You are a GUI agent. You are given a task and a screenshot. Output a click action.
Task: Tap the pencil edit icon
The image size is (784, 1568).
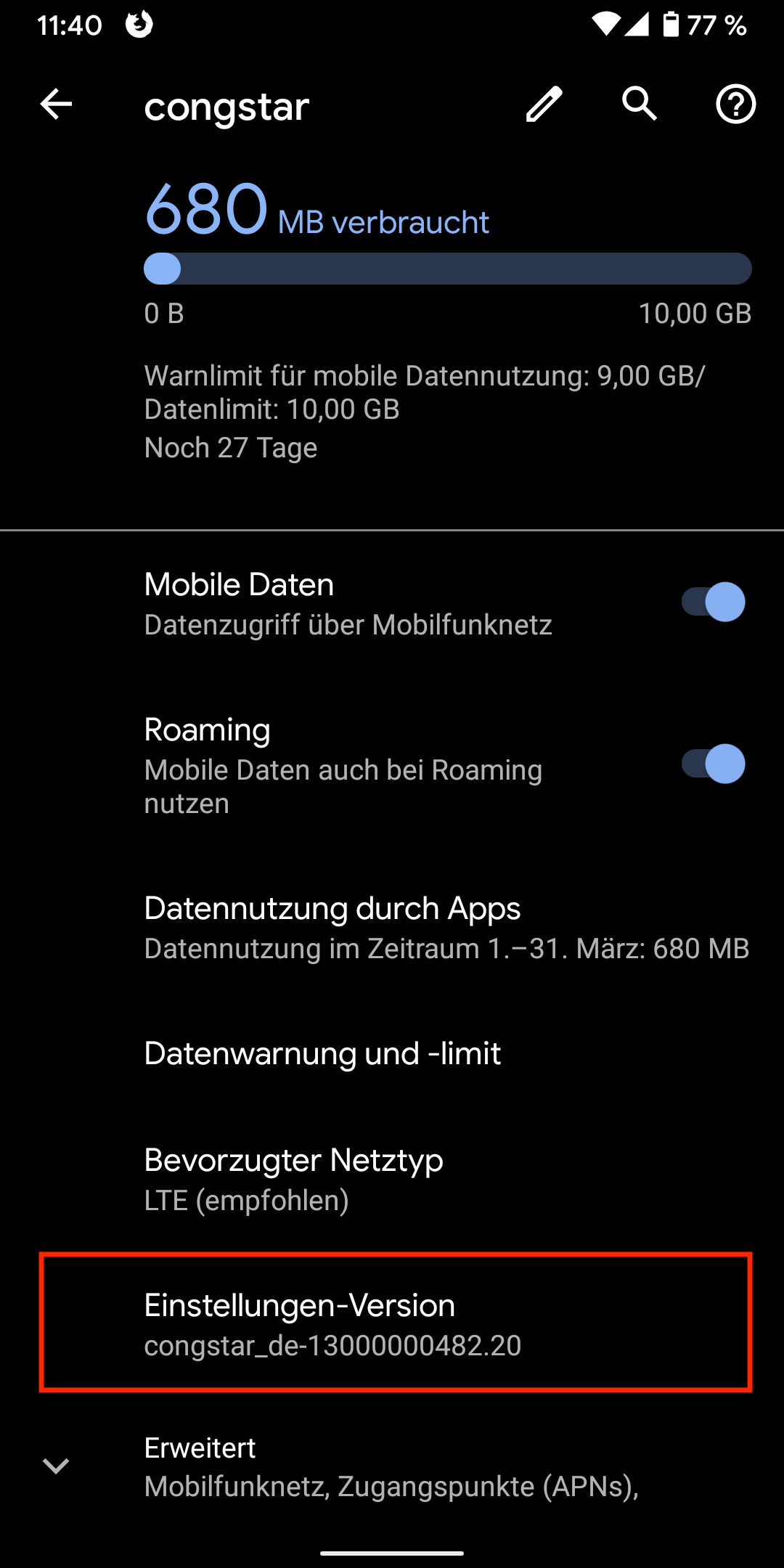tap(544, 105)
